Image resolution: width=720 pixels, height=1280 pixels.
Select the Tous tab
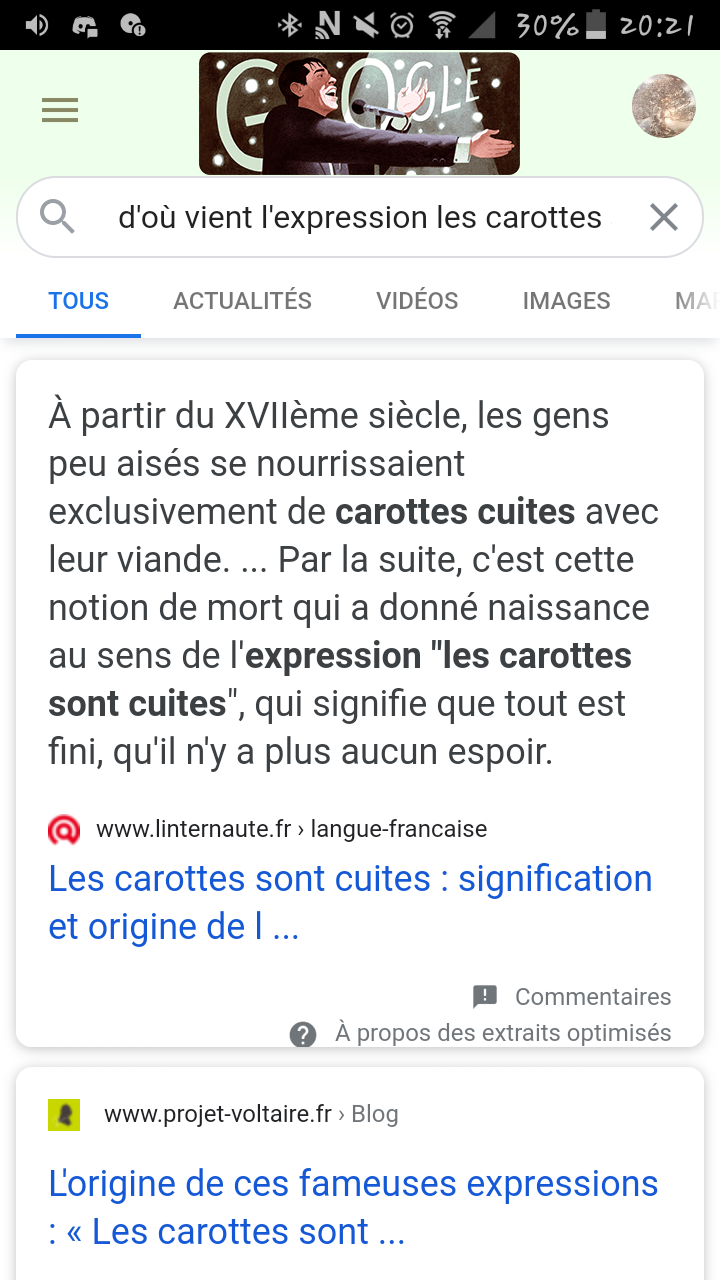79,301
